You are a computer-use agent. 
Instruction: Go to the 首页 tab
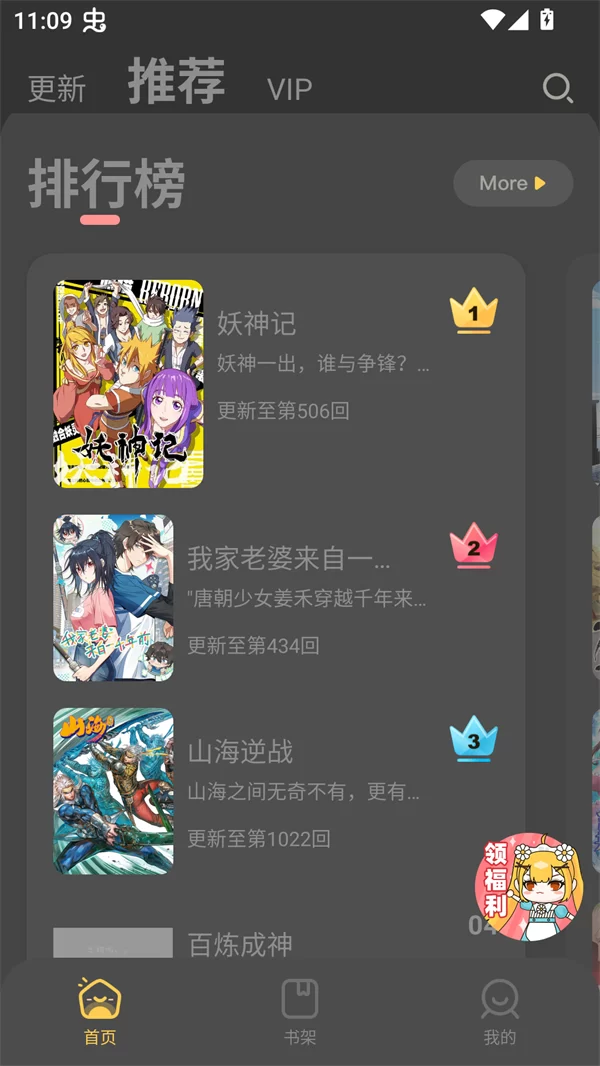pos(100,1011)
